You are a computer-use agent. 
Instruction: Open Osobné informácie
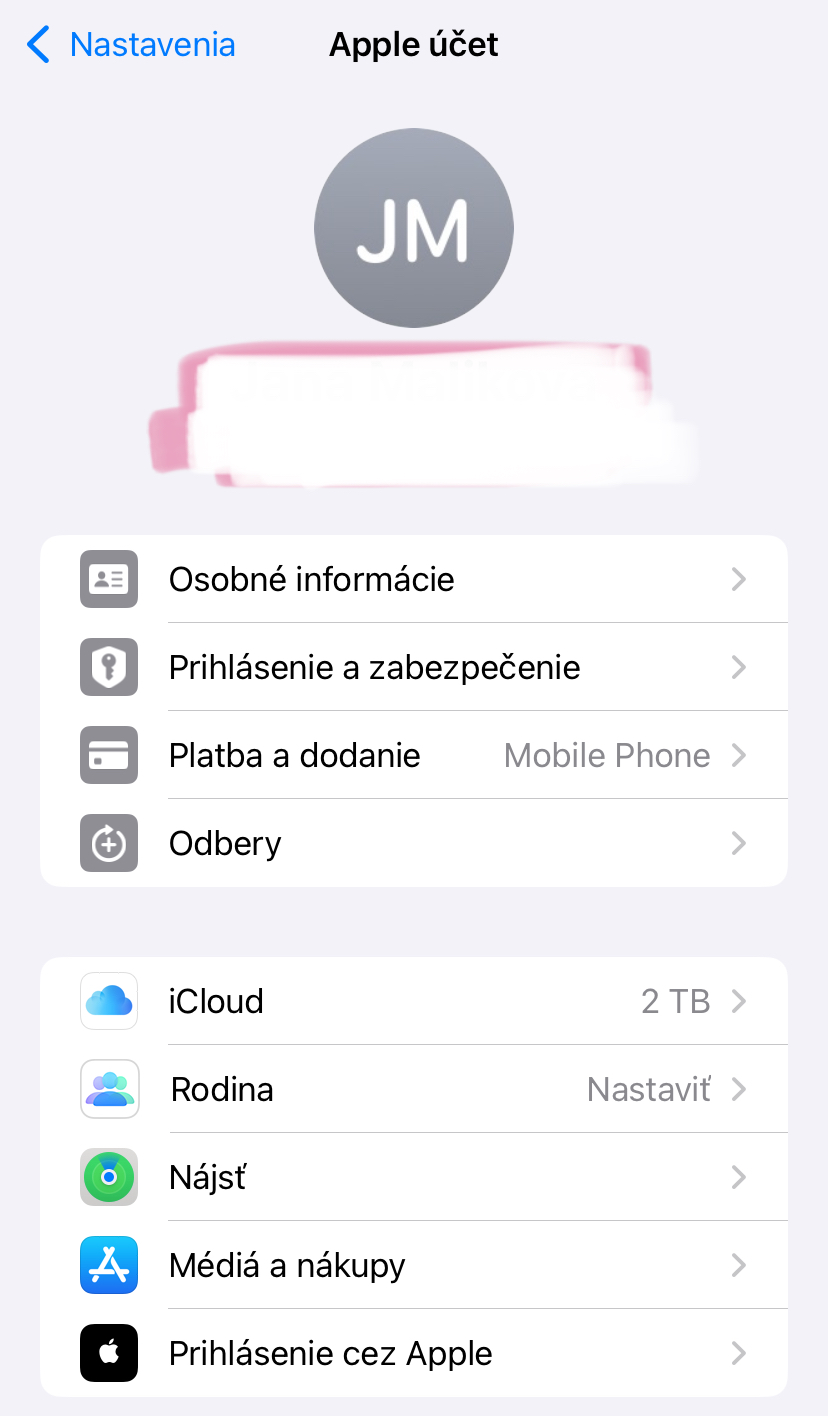click(x=413, y=579)
